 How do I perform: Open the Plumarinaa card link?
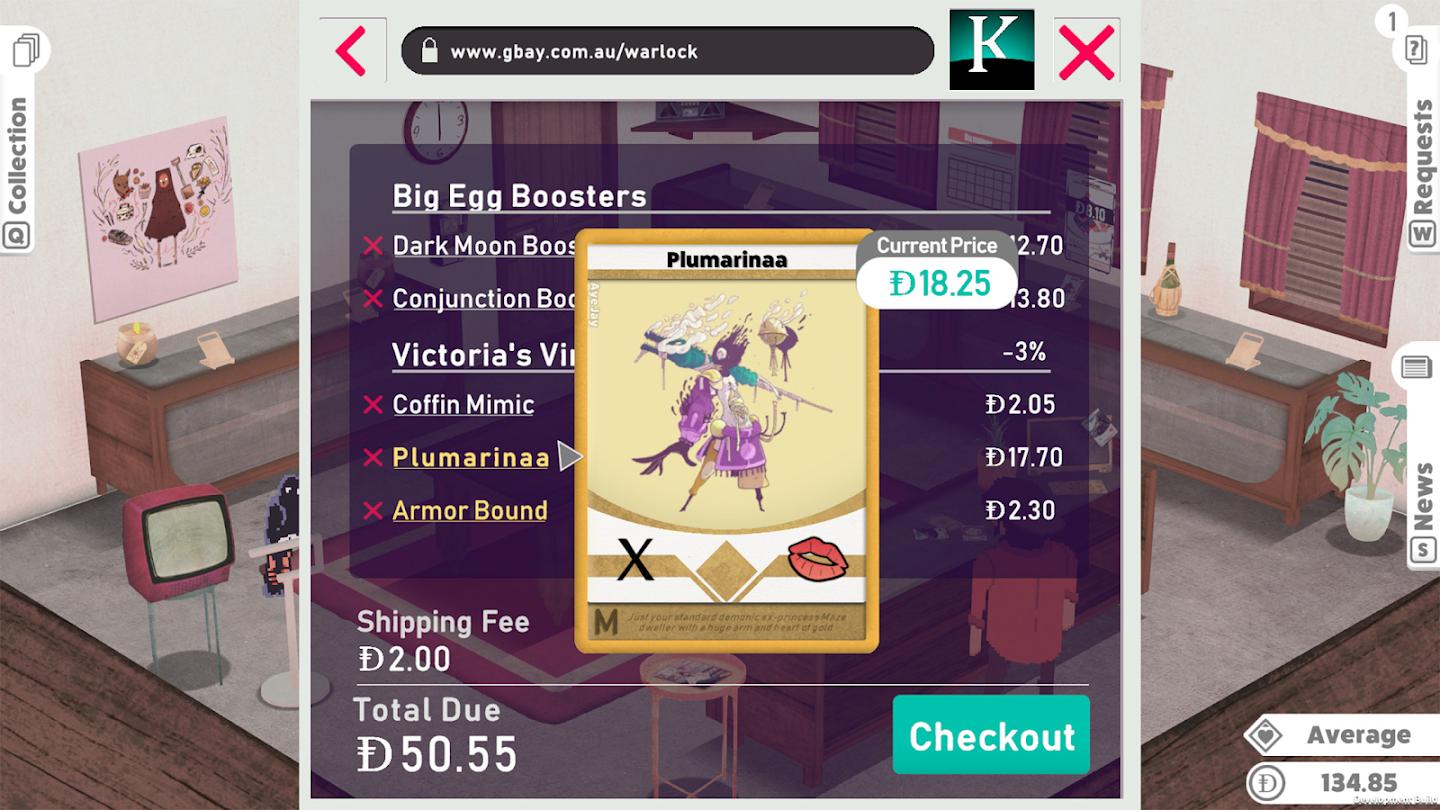470,458
